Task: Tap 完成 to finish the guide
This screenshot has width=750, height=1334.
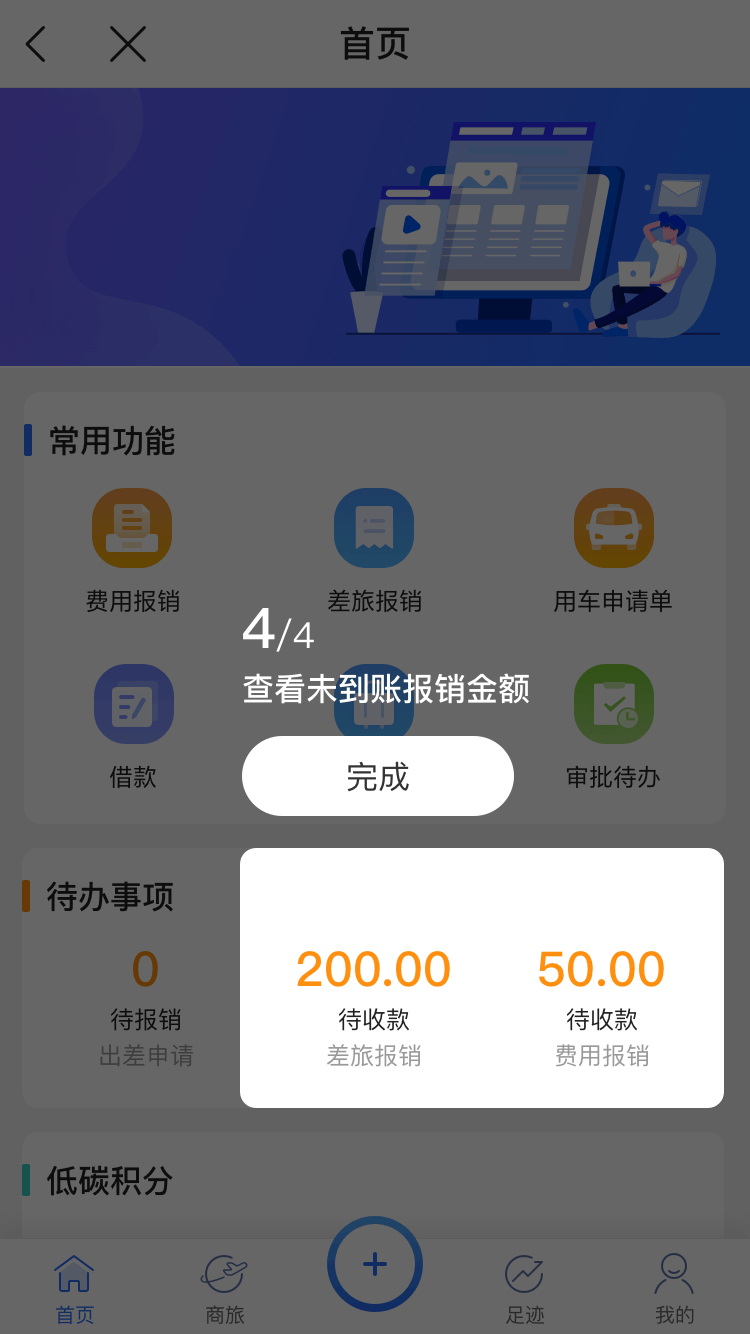Action: point(377,776)
